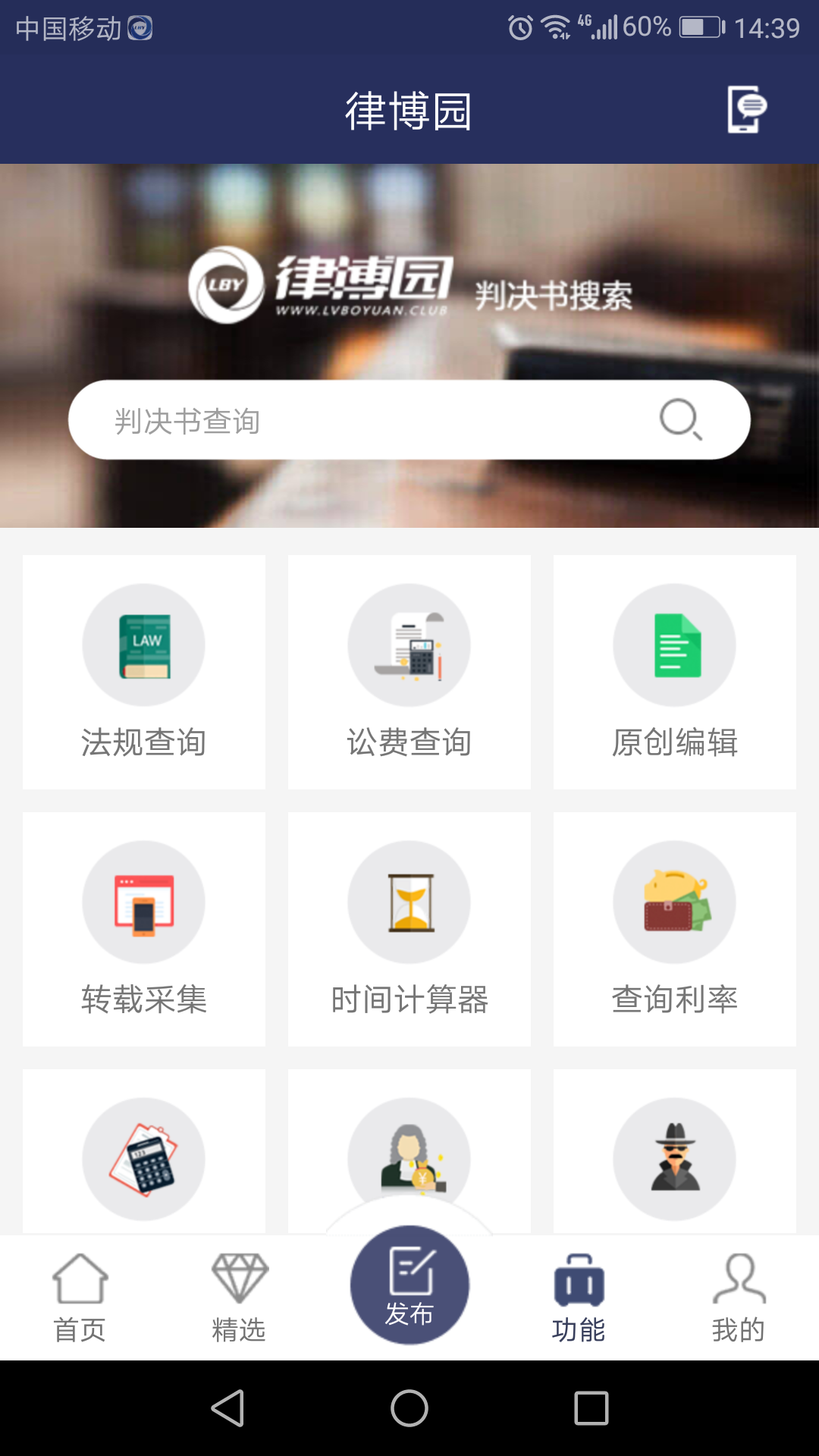Go to 我的 profile tab
The width and height of the screenshot is (819, 1456).
tap(739, 1298)
